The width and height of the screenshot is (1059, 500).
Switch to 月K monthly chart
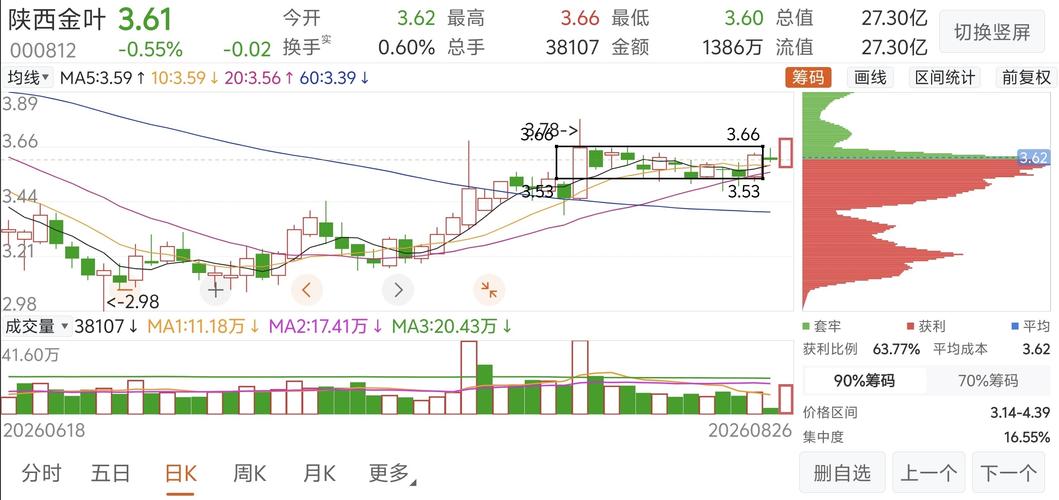[319, 474]
